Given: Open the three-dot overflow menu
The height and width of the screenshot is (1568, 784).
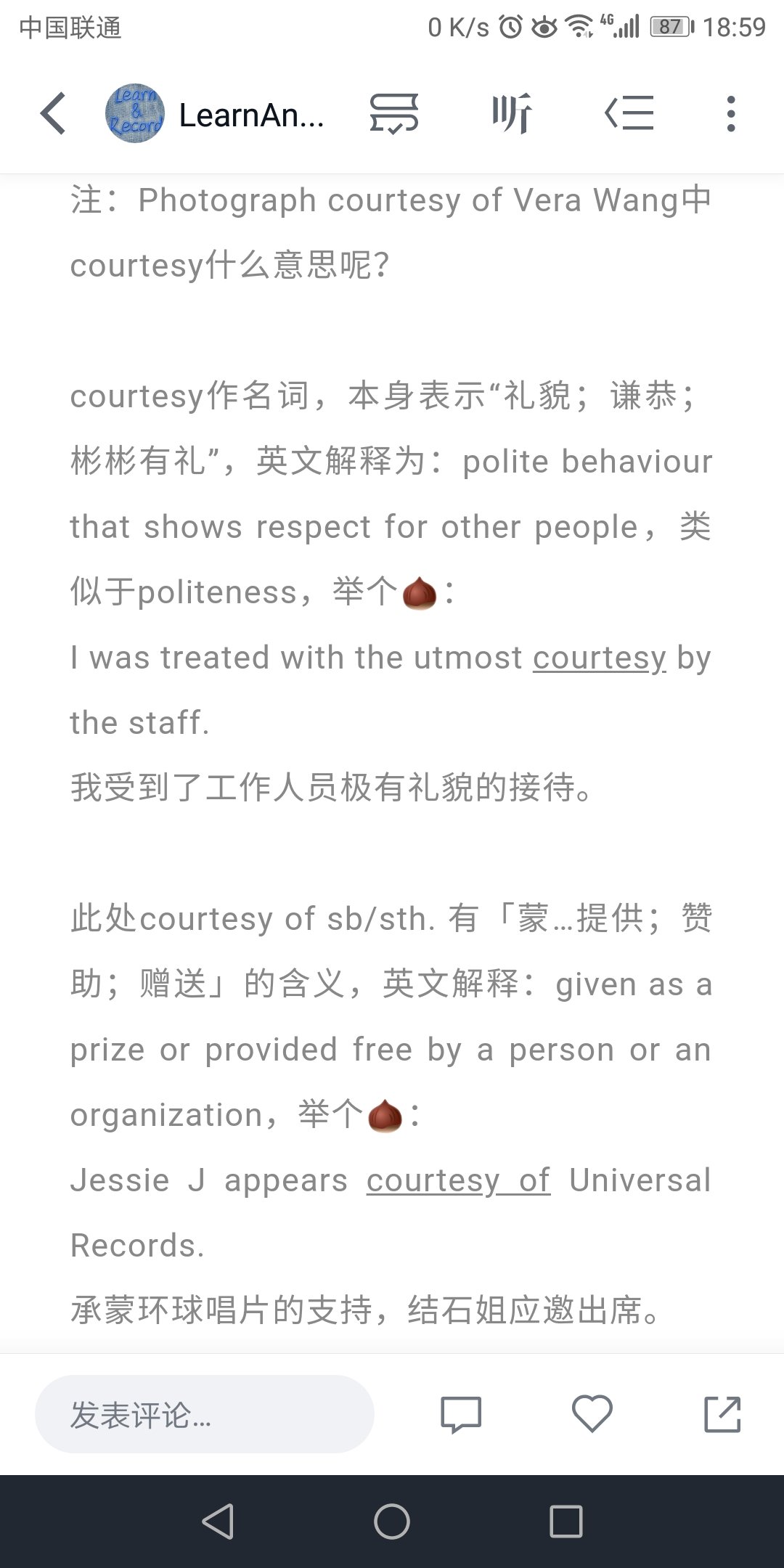Looking at the screenshot, I should click(730, 114).
